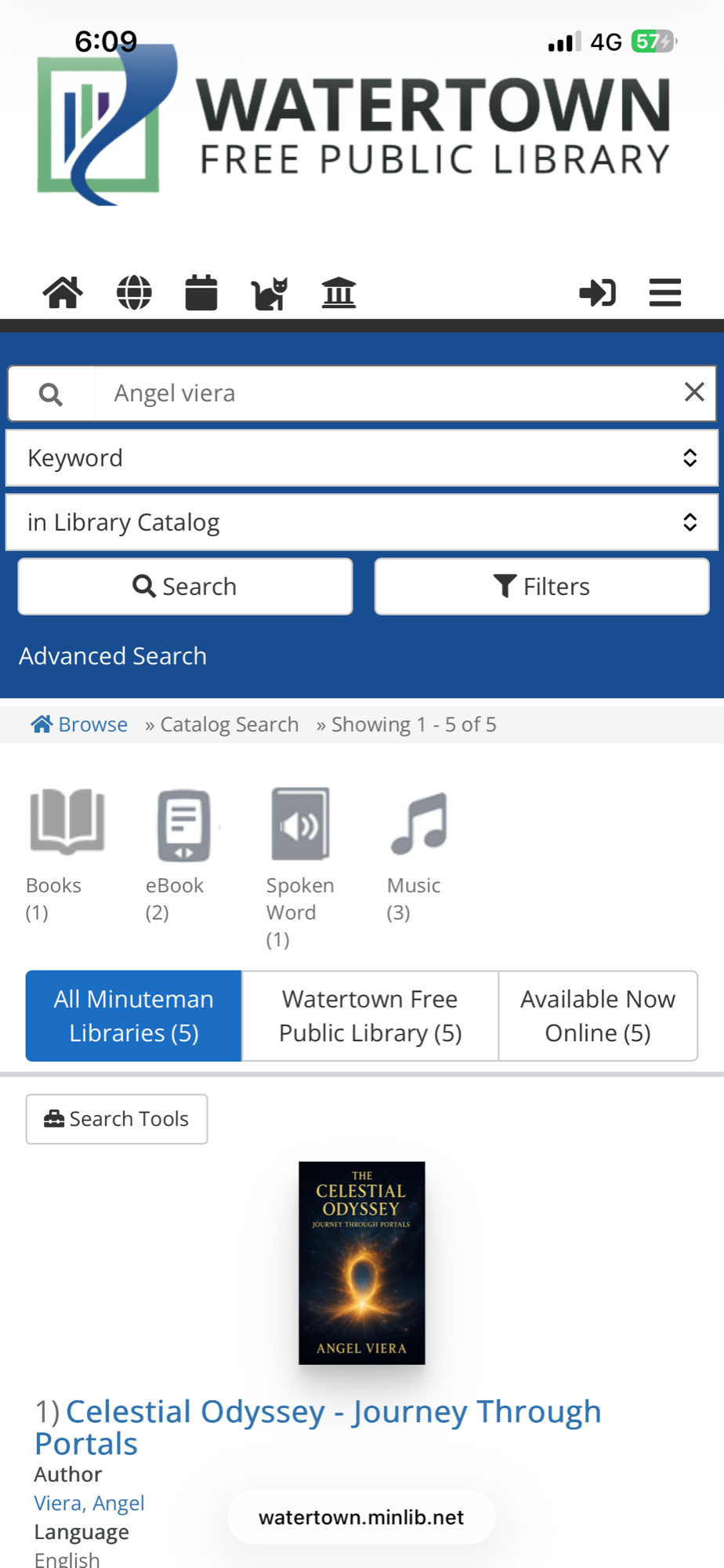Screen dimensions: 724x1568
Task: Tap the Search button
Action: coord(186,586)
